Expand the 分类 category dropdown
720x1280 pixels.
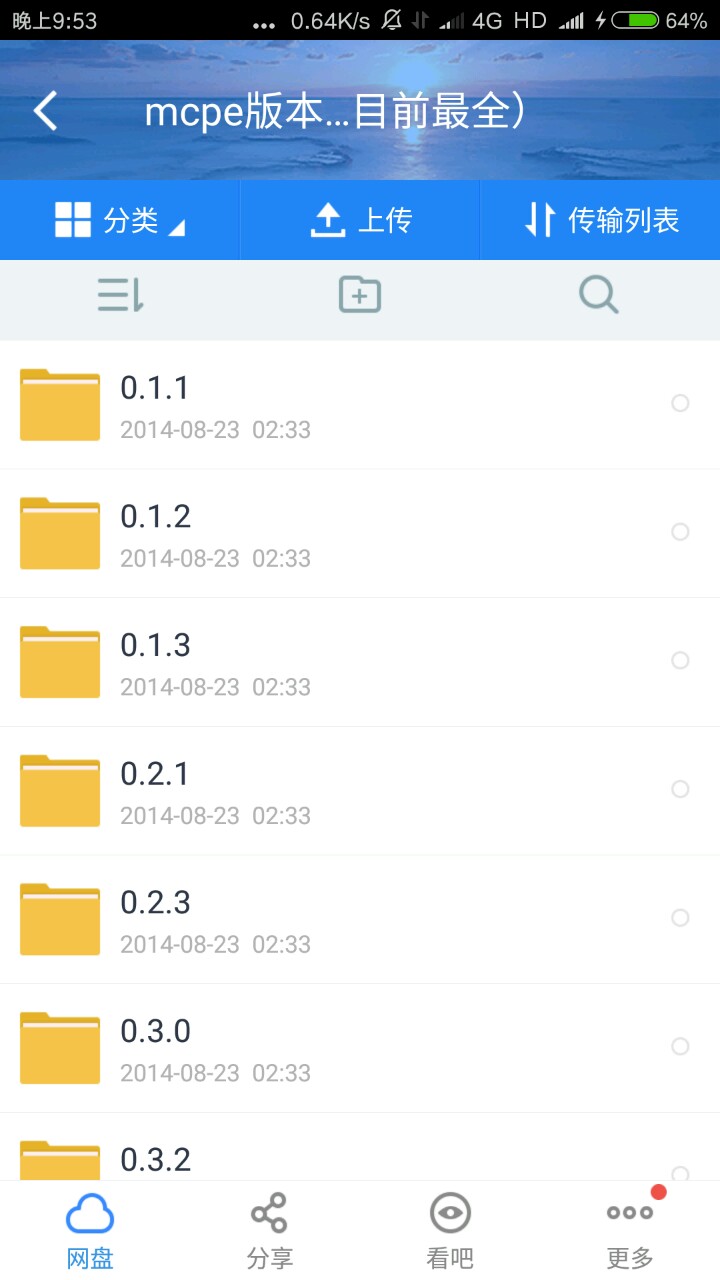tap(120, 220)
